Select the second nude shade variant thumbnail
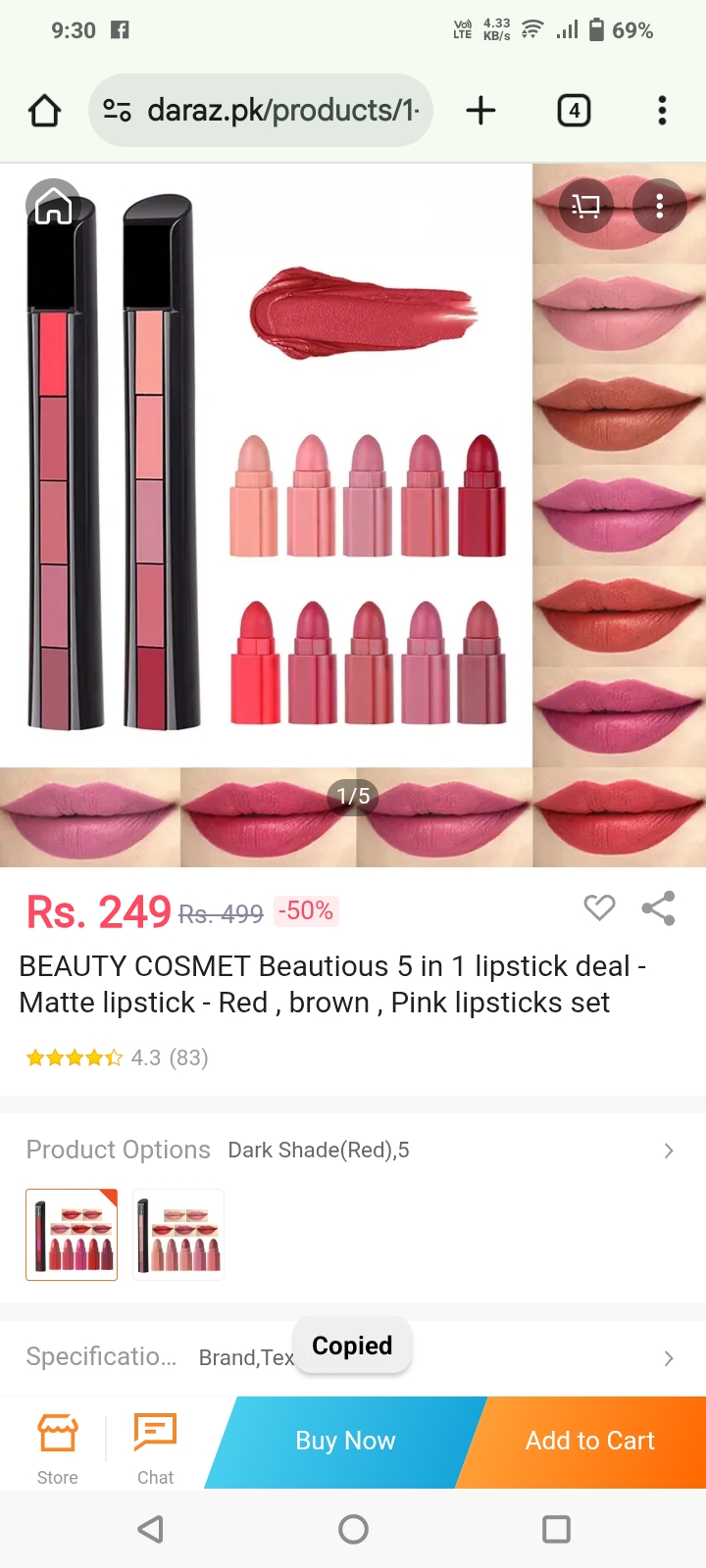This screenshot has width=706, height=1568. (x=178, y=1235)
